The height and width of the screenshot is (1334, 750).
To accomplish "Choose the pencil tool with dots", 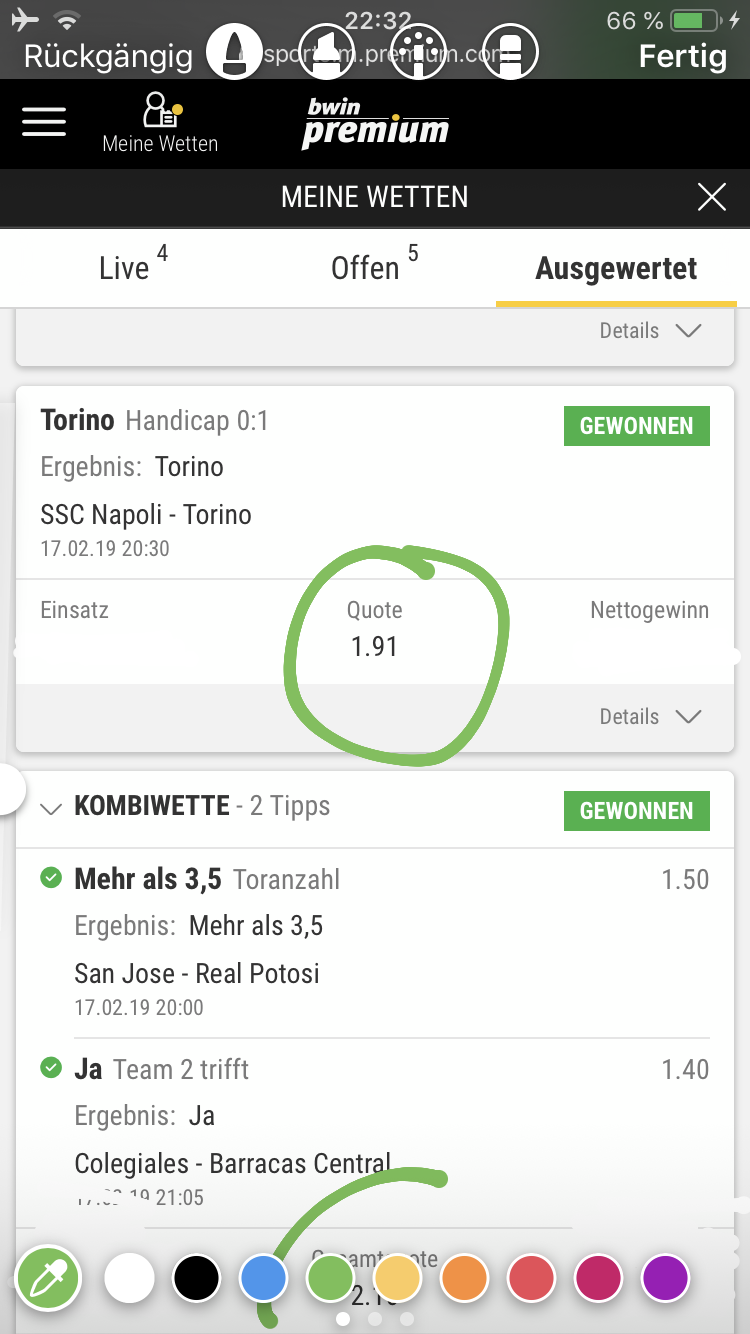I will pyautogui.click(x=418, y=50).
